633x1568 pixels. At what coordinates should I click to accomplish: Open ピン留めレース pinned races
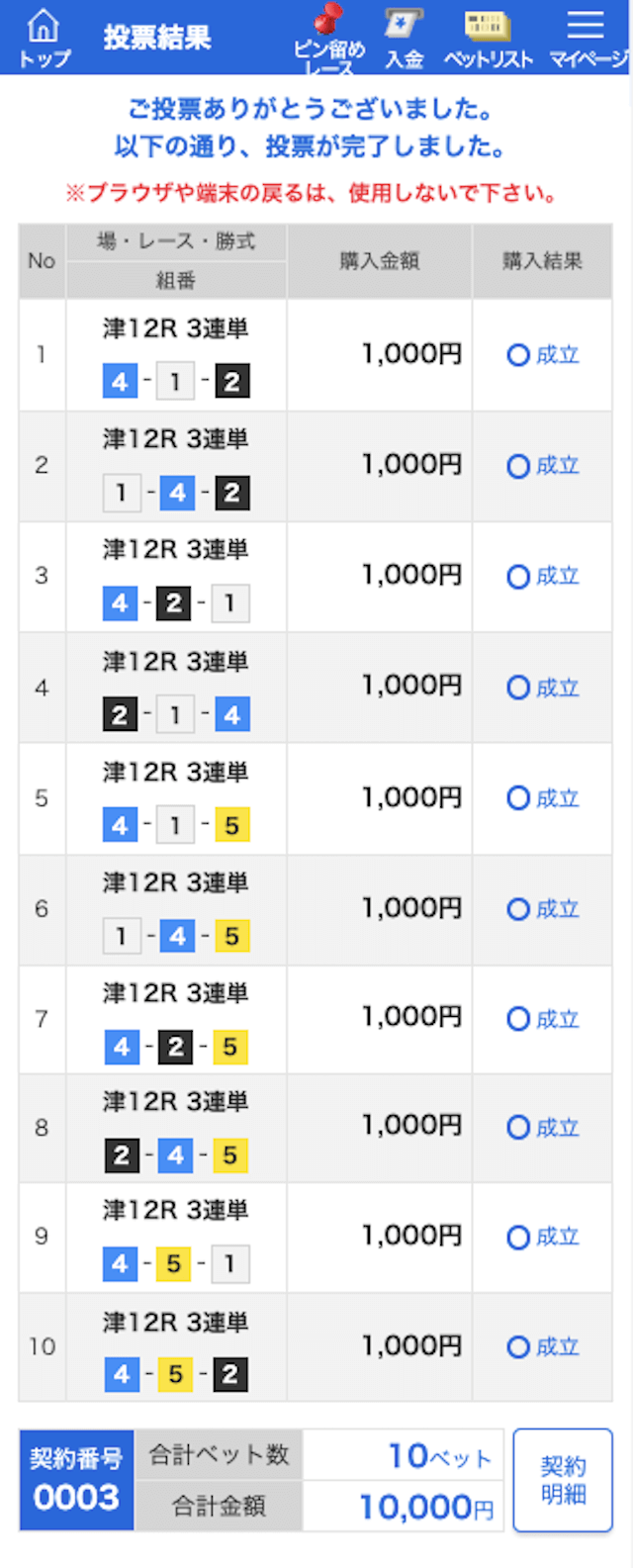(328, 40)
